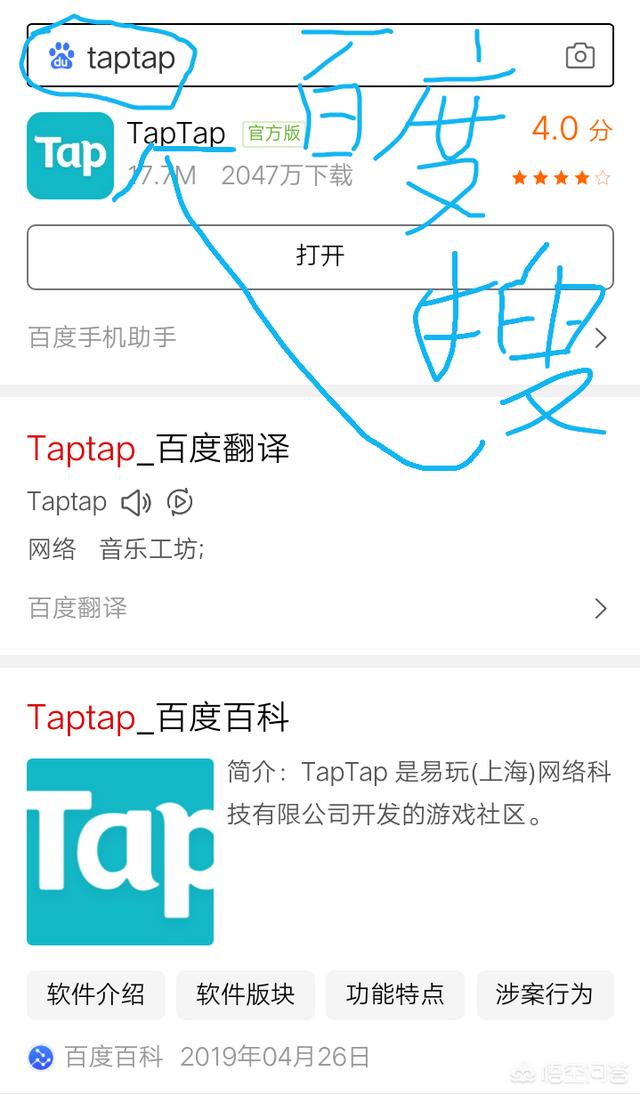Image resolution: width=640 pixels, height=1095 pixels.
Task: Tap the search box containing taptap
Action: pos(300,57)
